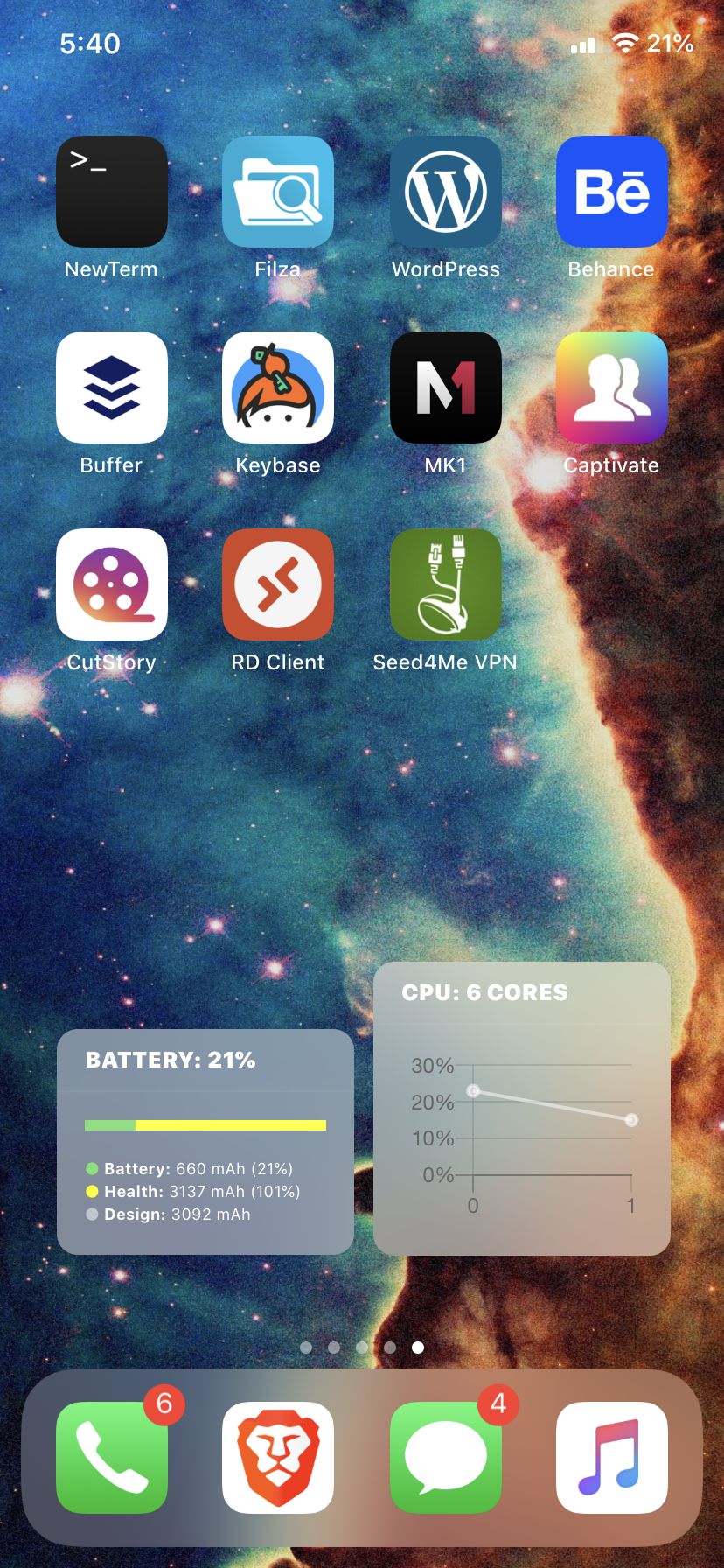Open the MK1 app

(x=445, y=388)
